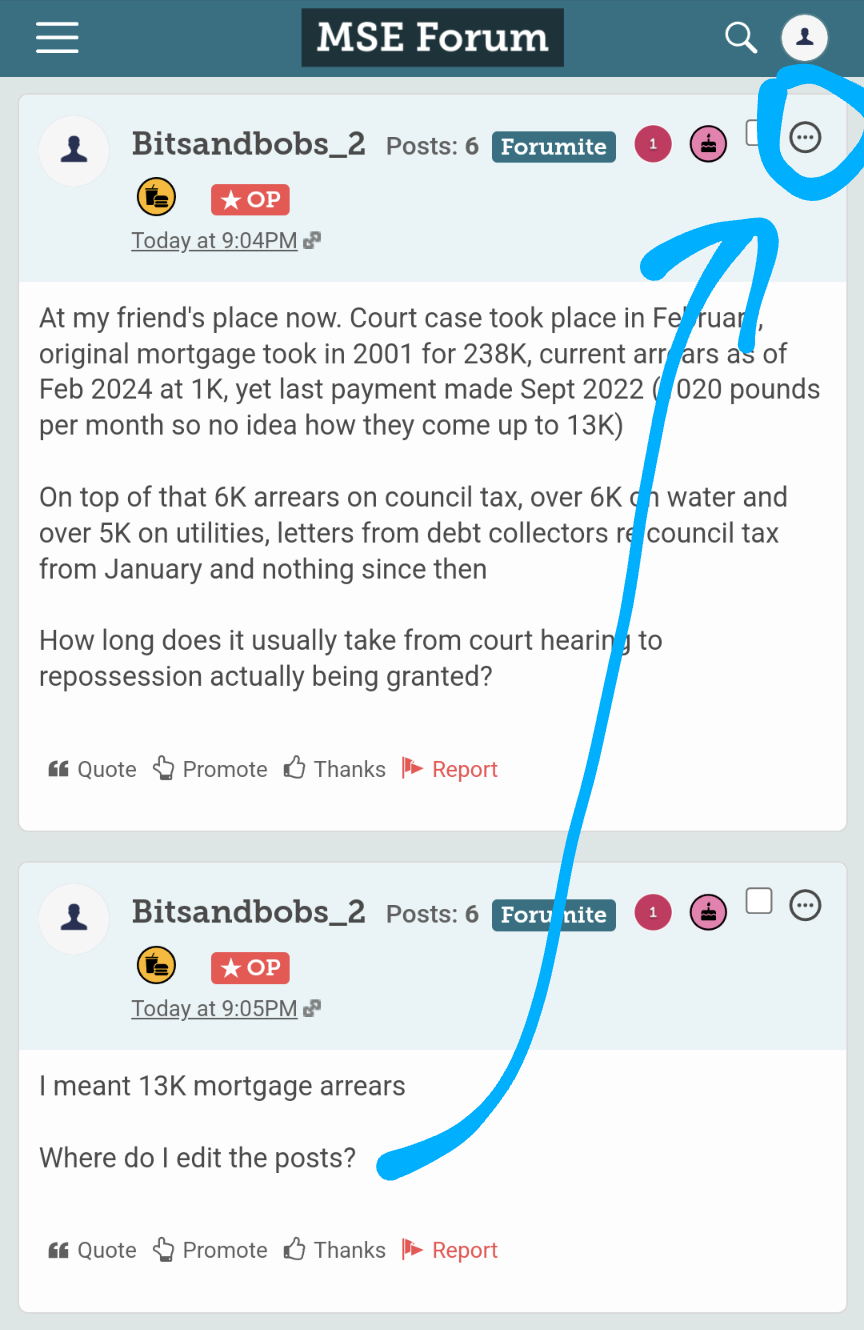The image size is (864, 1330).
Task: Give Thanks on the repossession question post
Action: [334, 769]
